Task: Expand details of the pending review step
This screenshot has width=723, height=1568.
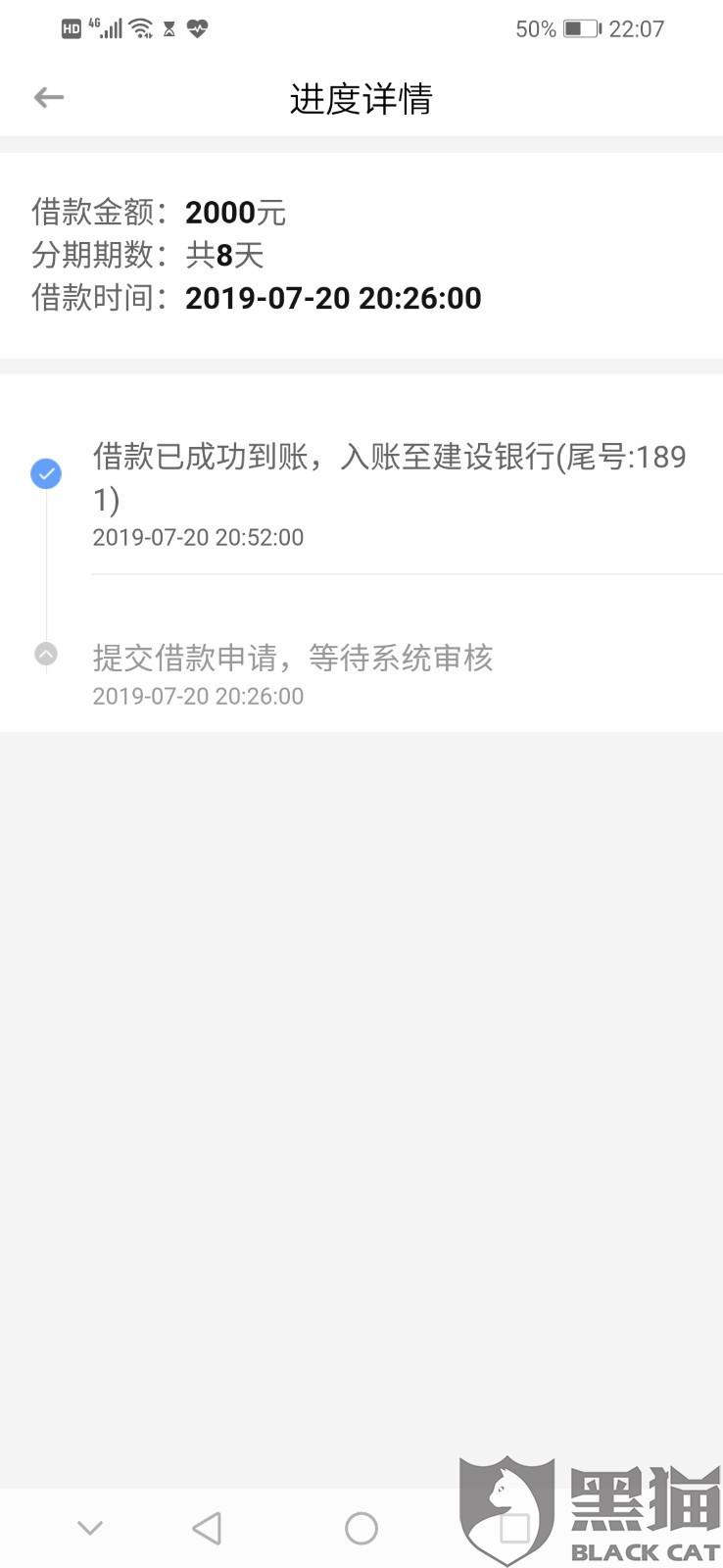Action: 294,659
